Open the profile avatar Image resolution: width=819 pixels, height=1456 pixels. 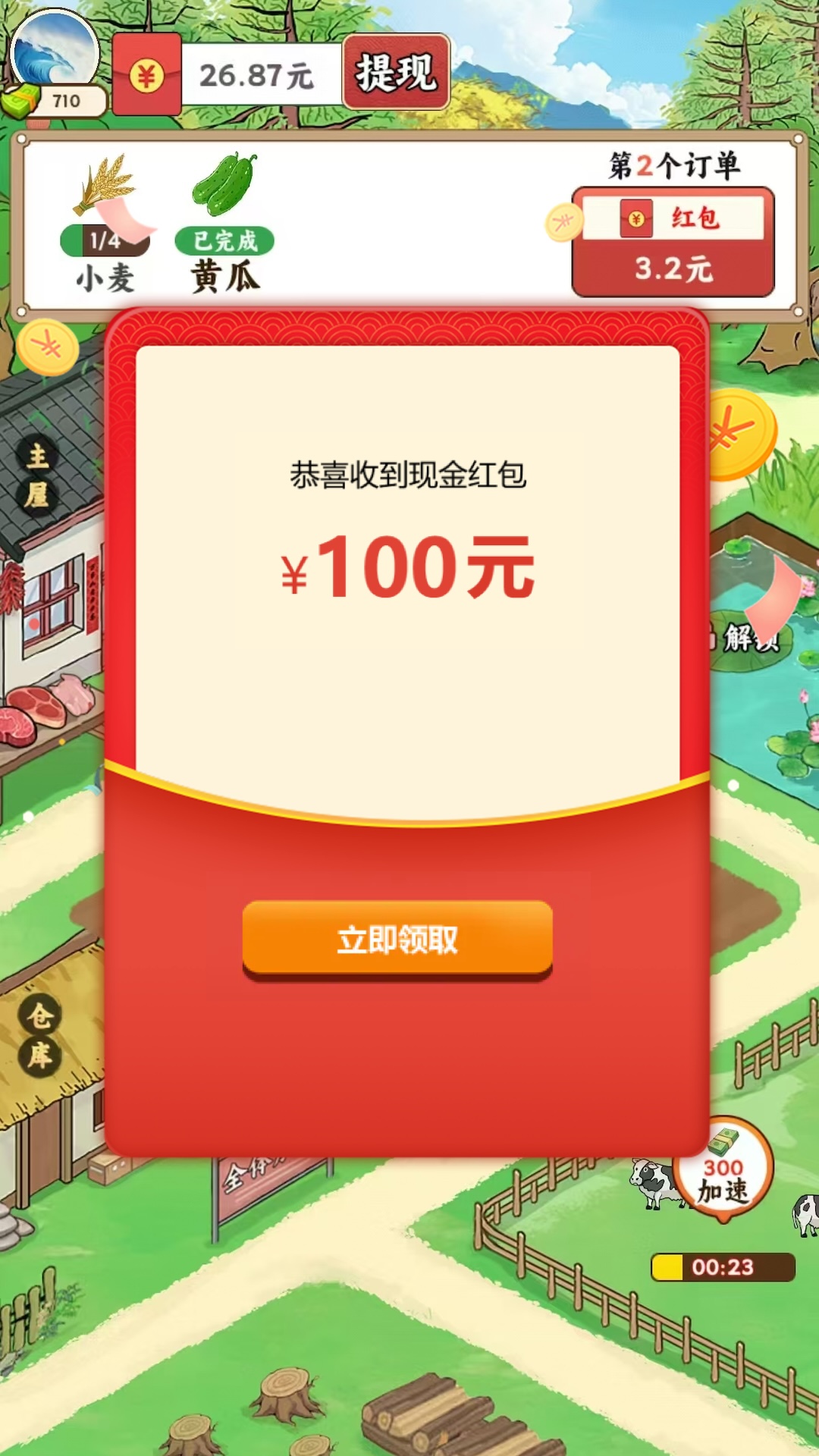coord(55,53)
